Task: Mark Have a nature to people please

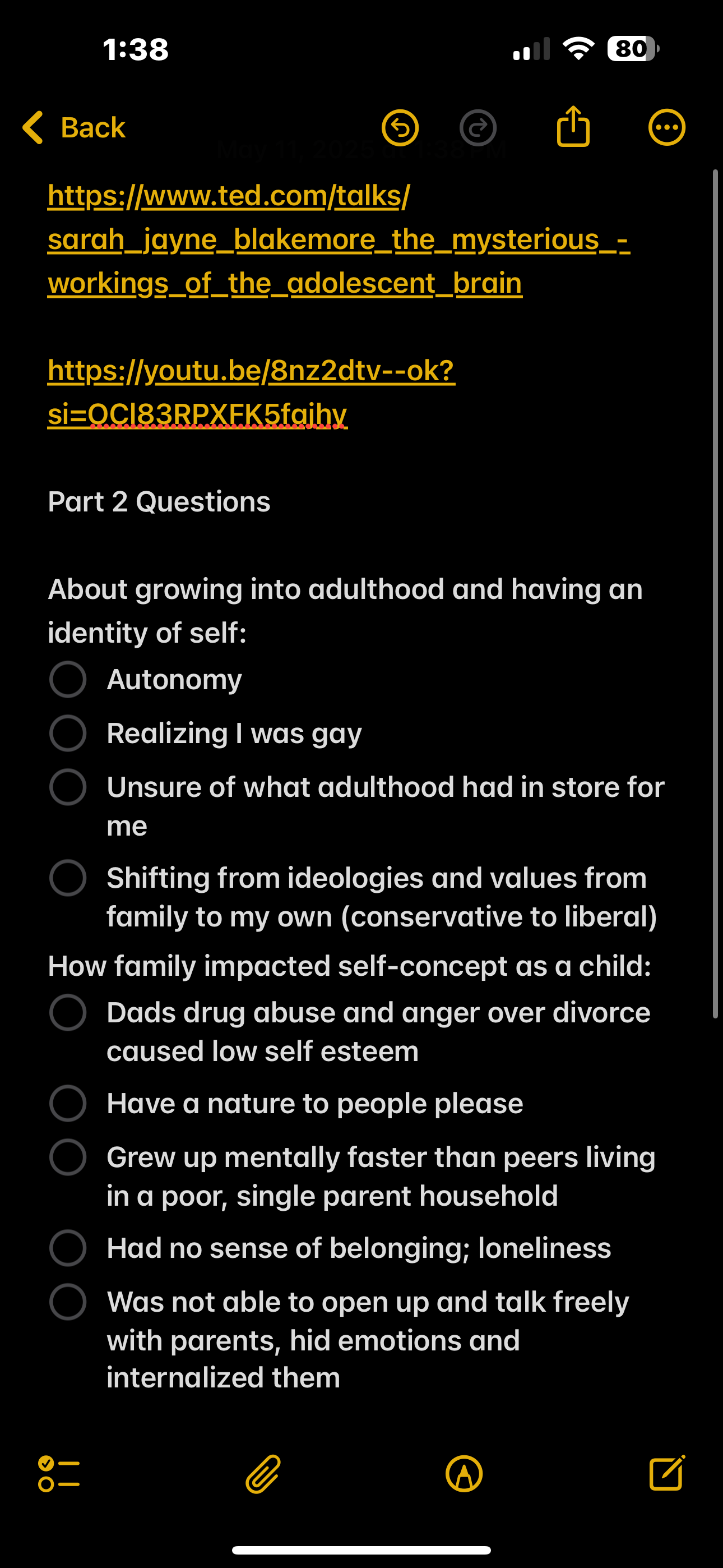Action: click(x=68, y=1103)
